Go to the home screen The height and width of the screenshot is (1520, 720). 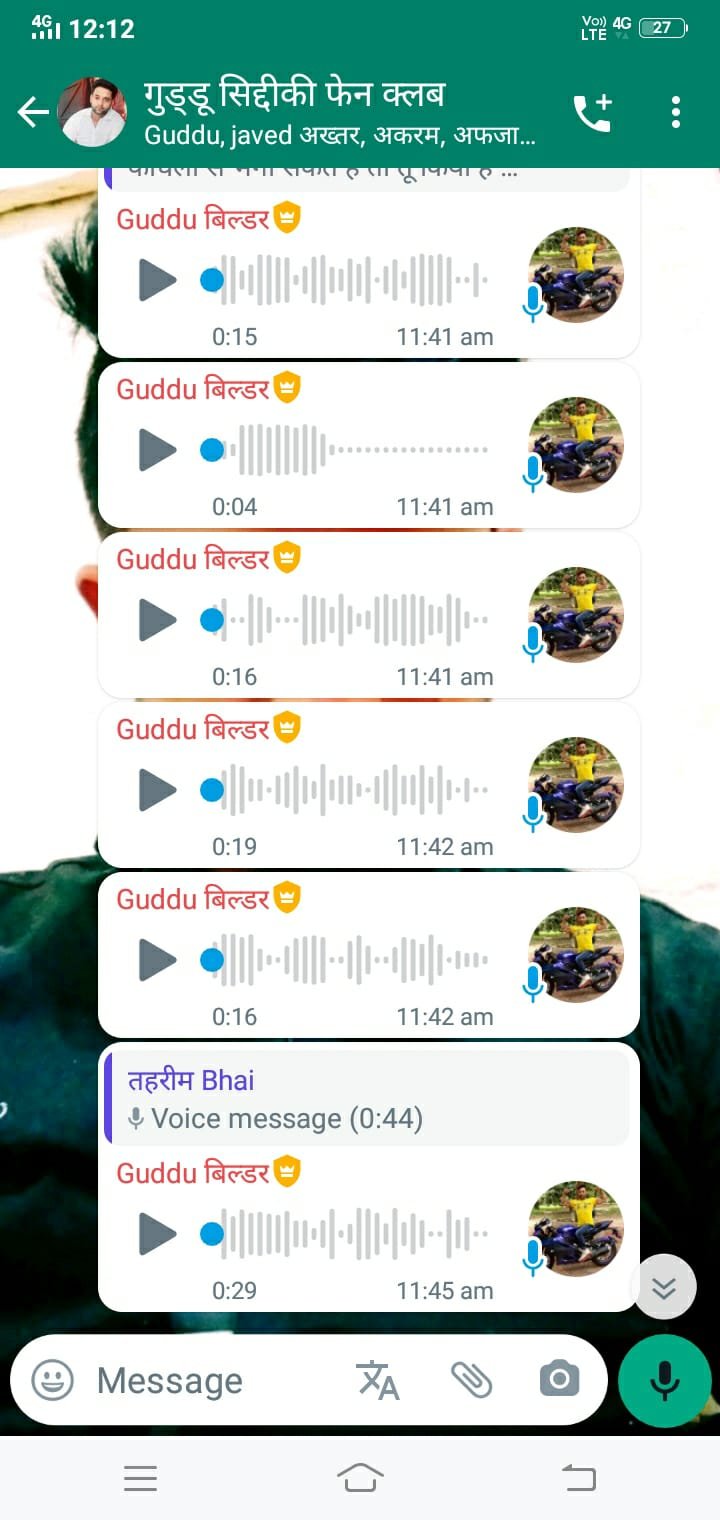pos(360,1477)
